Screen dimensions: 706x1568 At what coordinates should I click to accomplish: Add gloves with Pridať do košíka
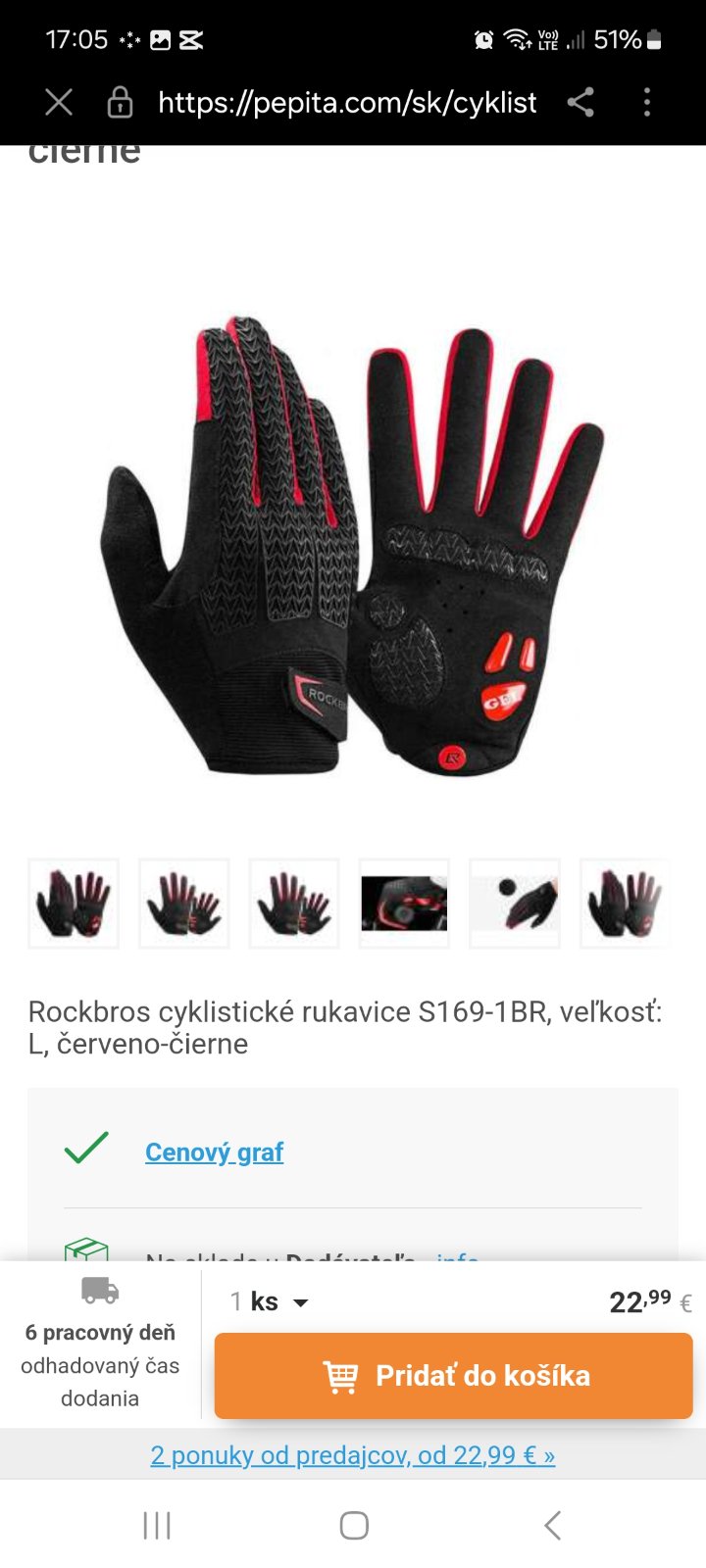coord(453,1375)
